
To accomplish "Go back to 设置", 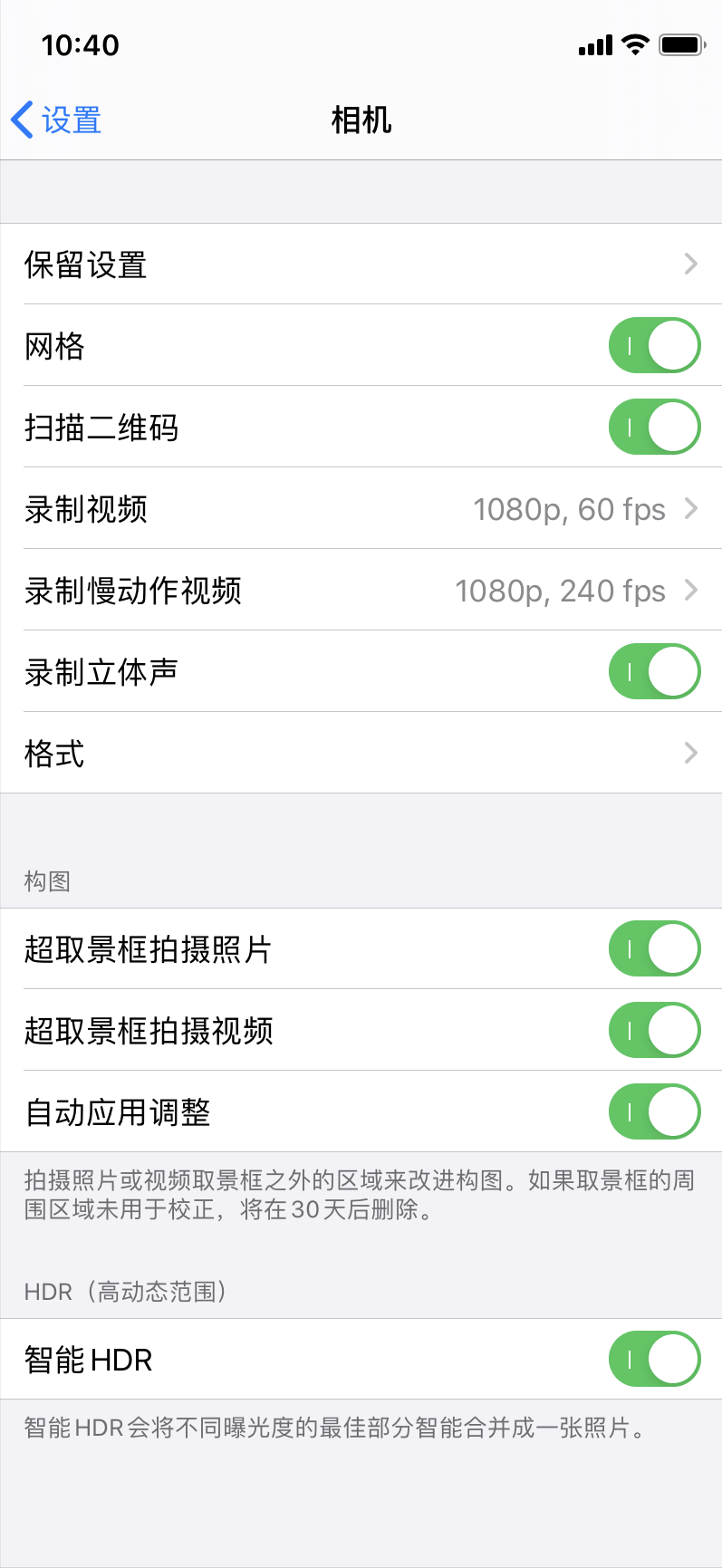I will pyautogui.click(x=56, y=120).
